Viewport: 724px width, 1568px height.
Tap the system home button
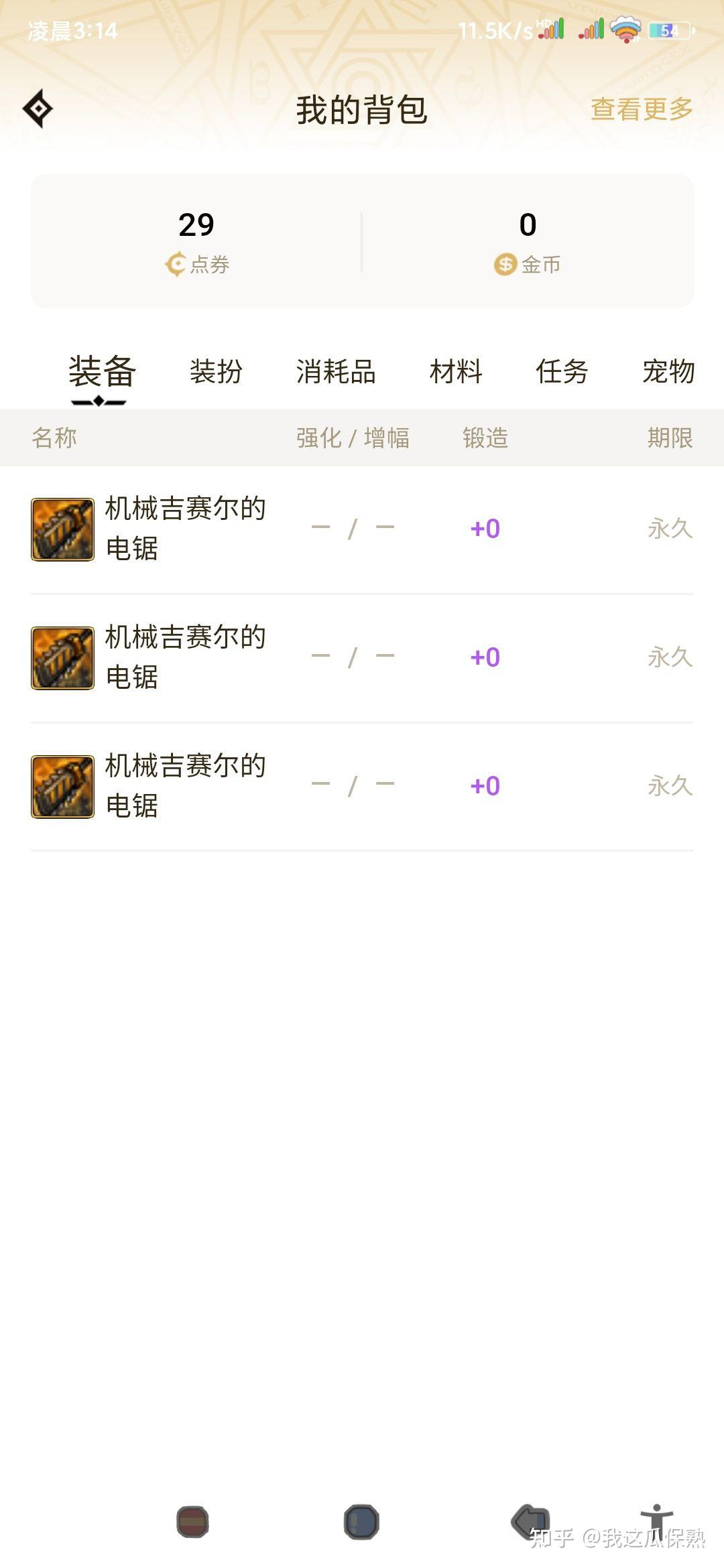click(361, 1522)
